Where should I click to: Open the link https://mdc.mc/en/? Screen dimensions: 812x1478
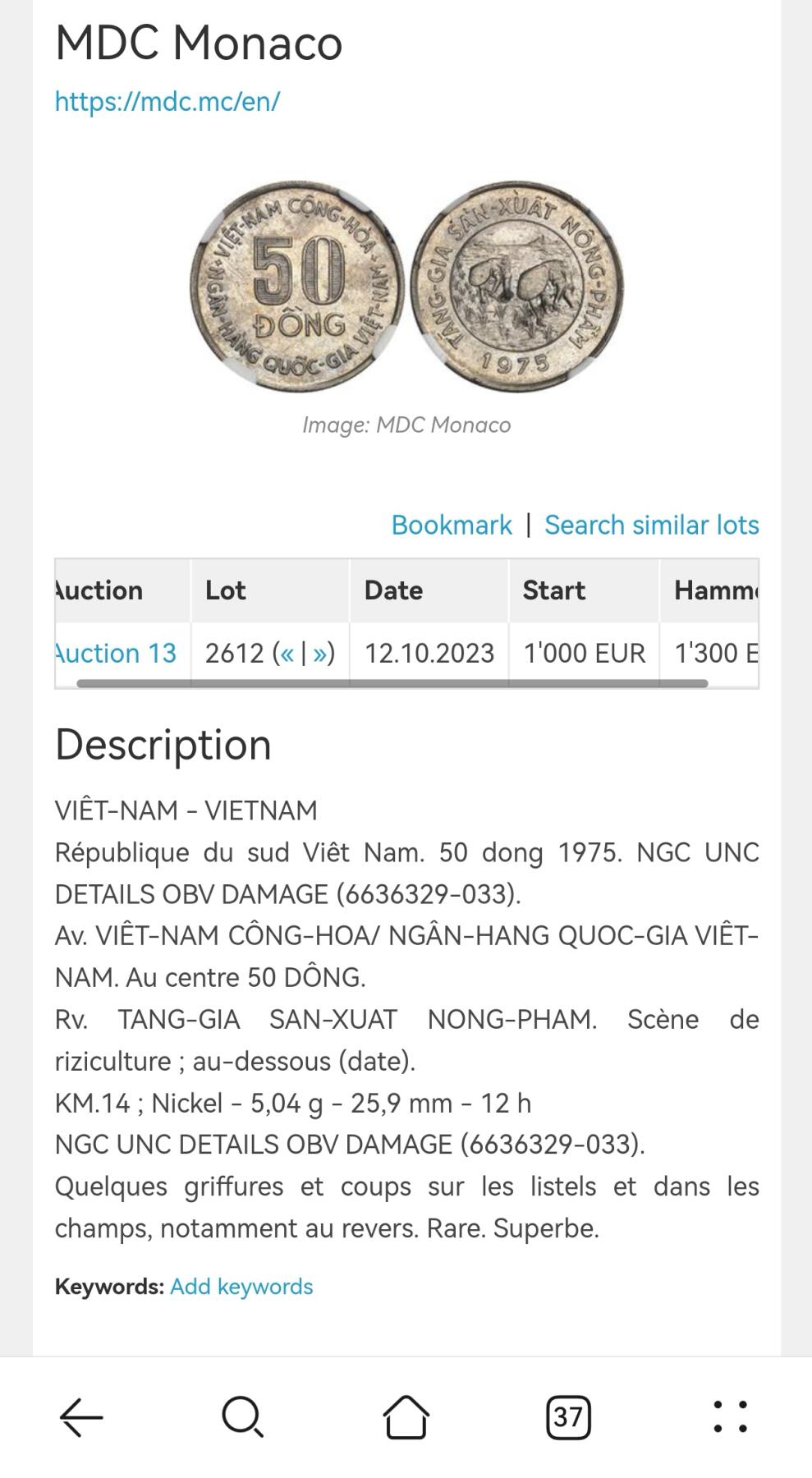pos(167,102)
